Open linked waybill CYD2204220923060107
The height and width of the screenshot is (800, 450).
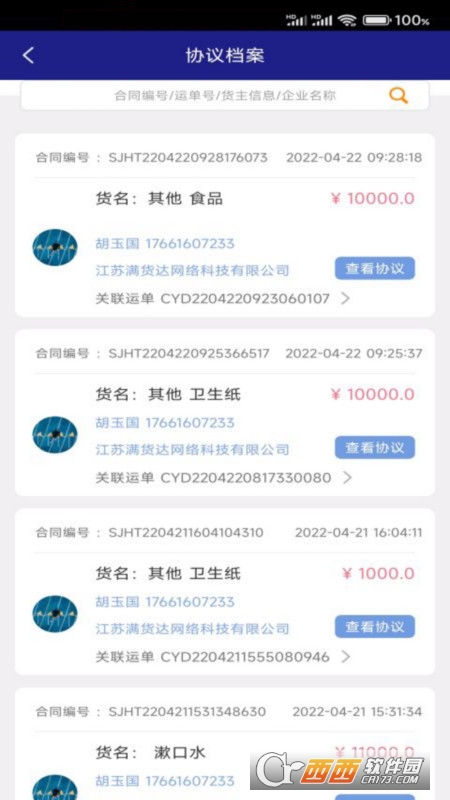[x=223, y=298]
